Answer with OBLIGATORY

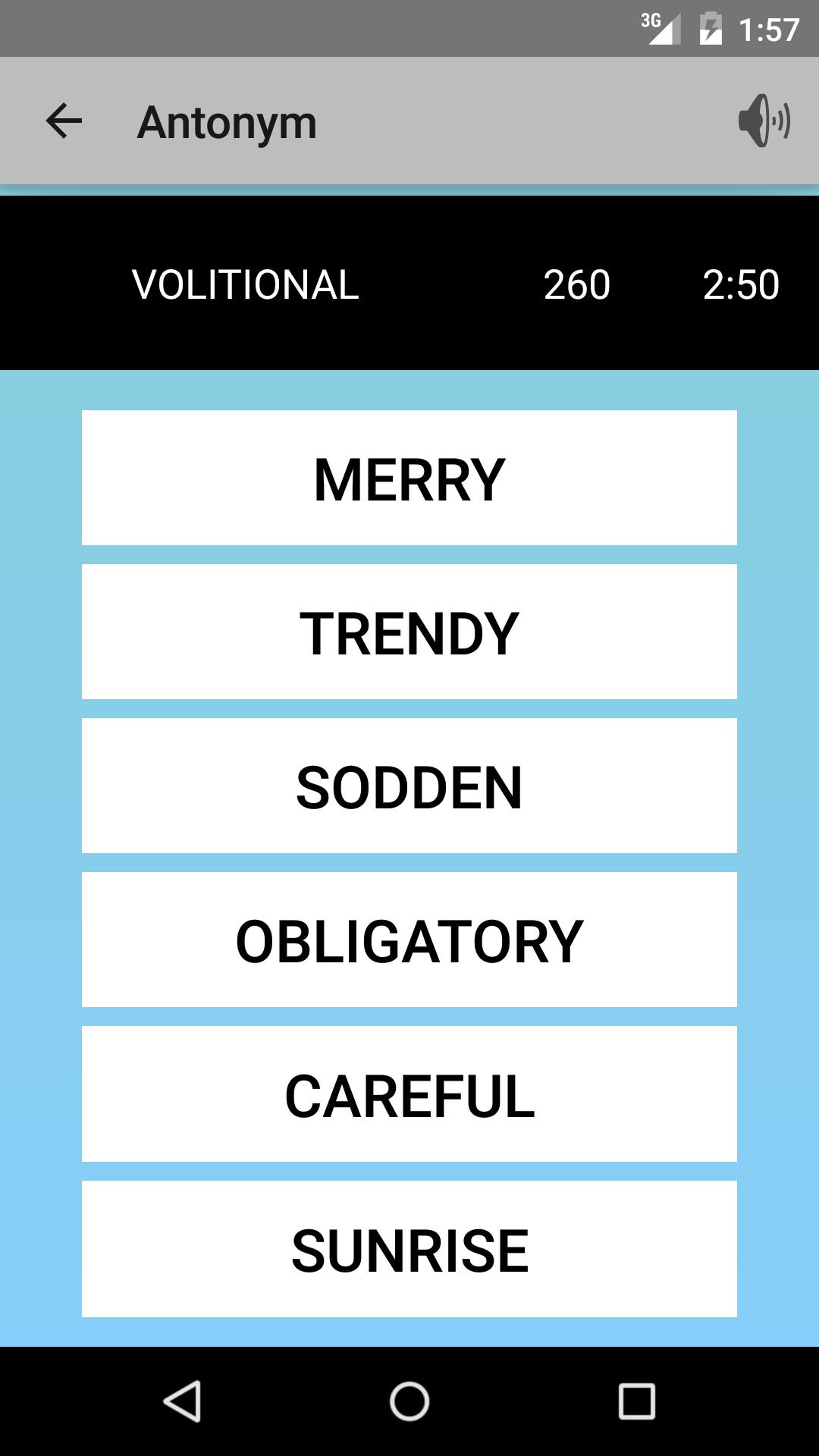point(409,940)
